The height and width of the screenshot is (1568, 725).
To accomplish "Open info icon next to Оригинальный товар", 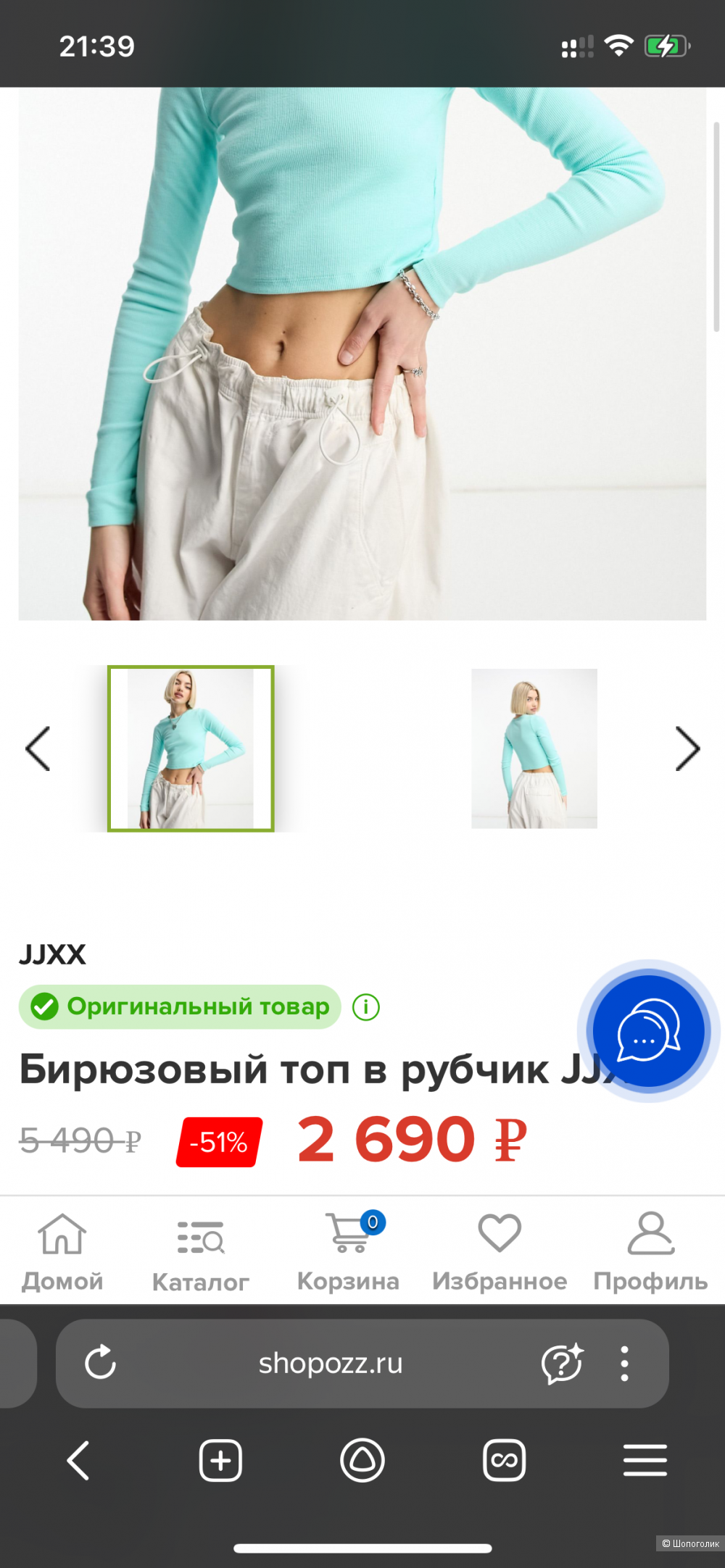I will [x=366, y=1007].
